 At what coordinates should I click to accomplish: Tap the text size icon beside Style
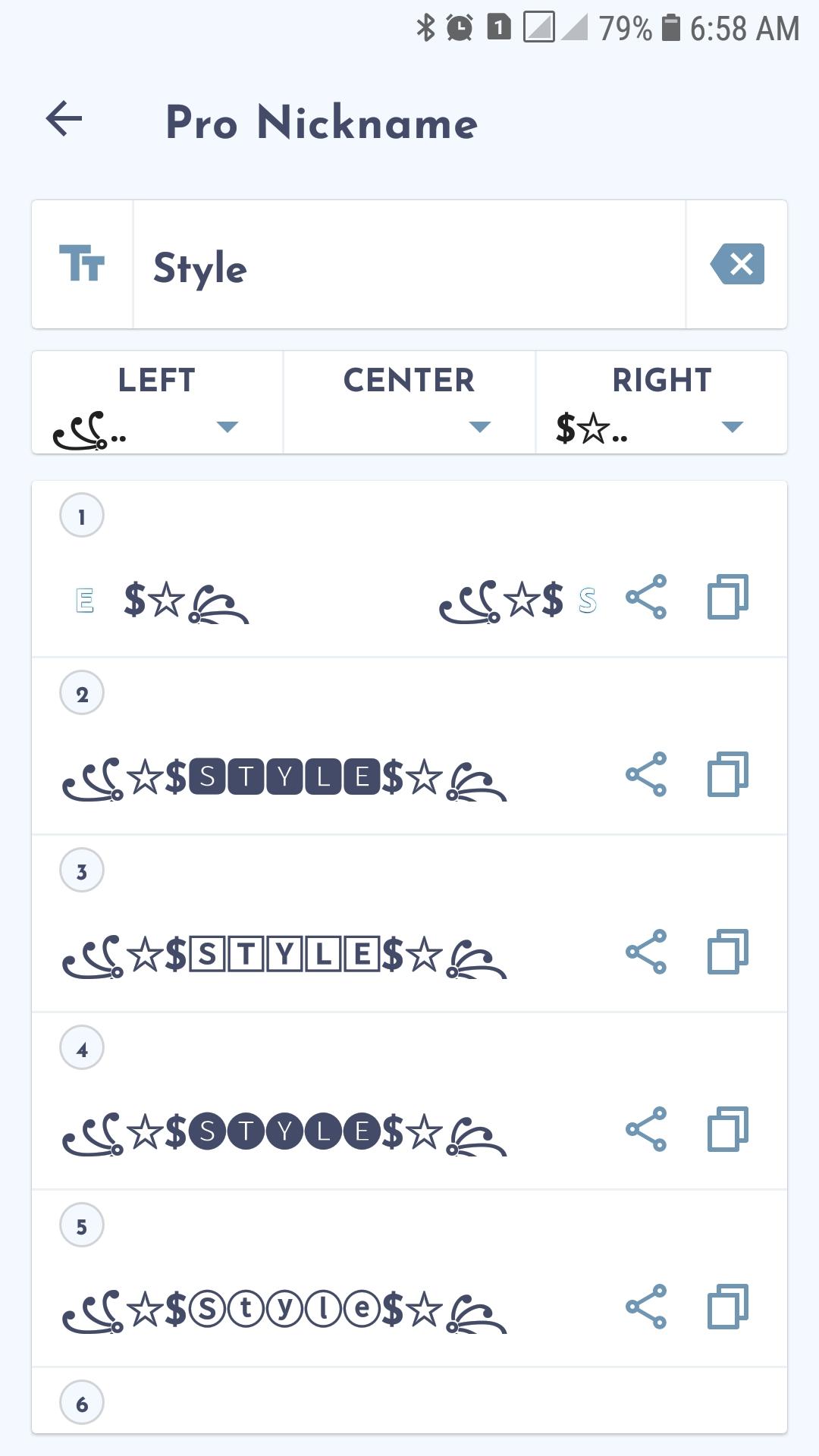[82, 265]
